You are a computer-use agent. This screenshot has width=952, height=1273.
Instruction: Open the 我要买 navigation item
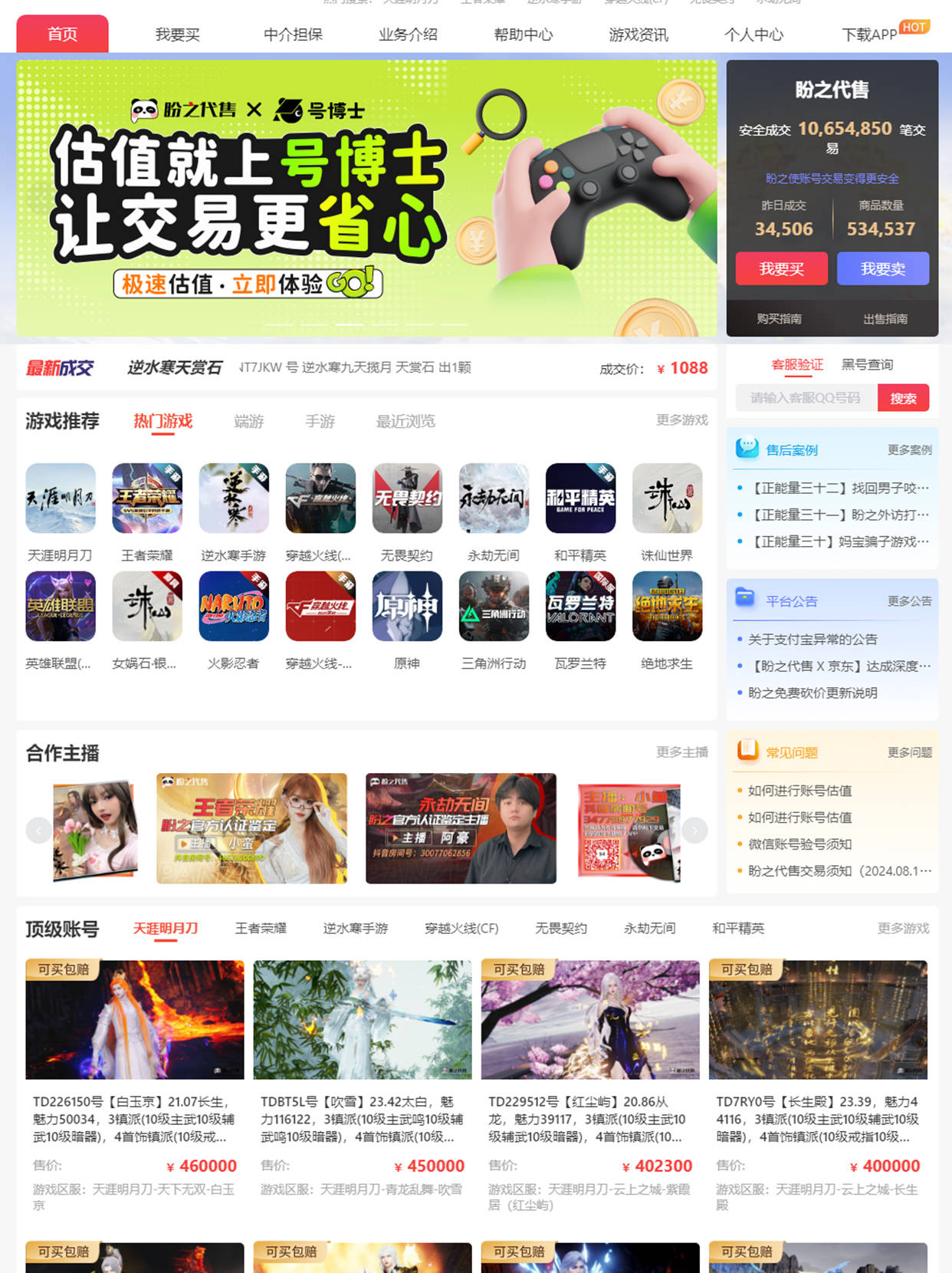(177, 35)
